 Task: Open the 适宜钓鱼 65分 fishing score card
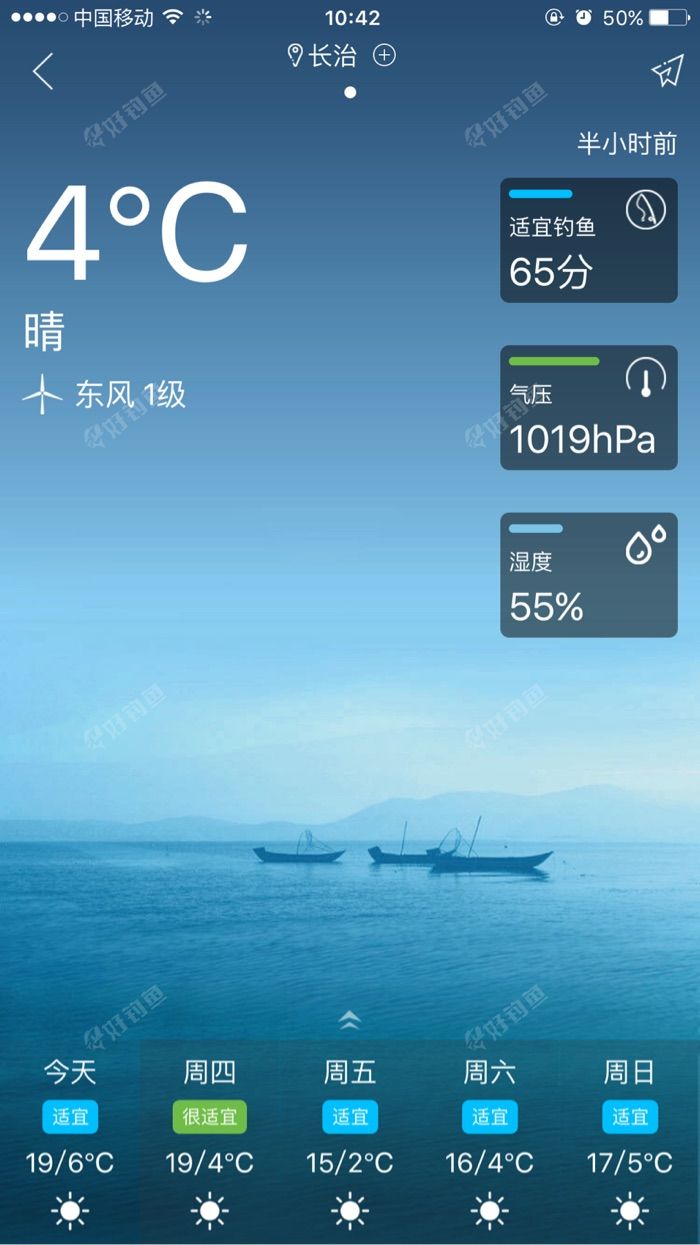588,240
